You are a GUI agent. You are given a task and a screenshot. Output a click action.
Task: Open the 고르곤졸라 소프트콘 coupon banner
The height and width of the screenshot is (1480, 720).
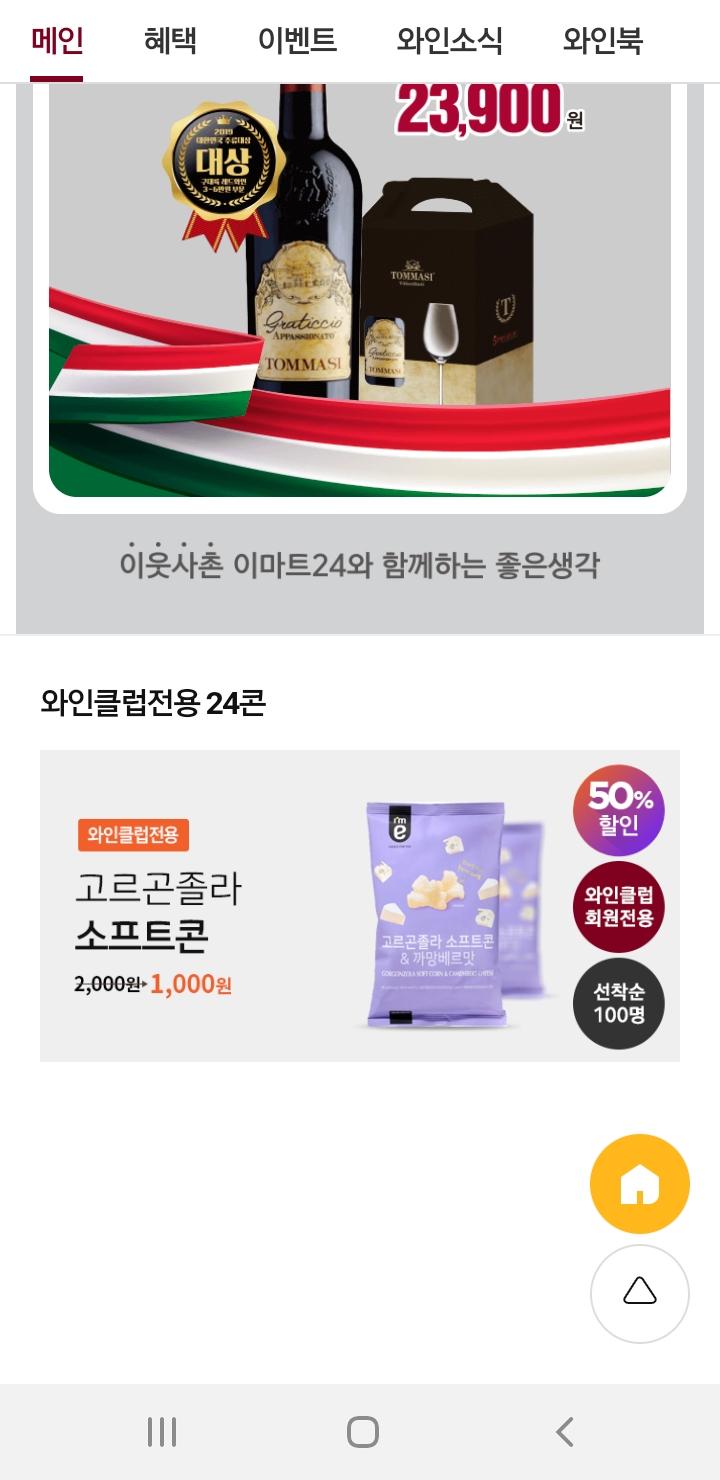360,905
